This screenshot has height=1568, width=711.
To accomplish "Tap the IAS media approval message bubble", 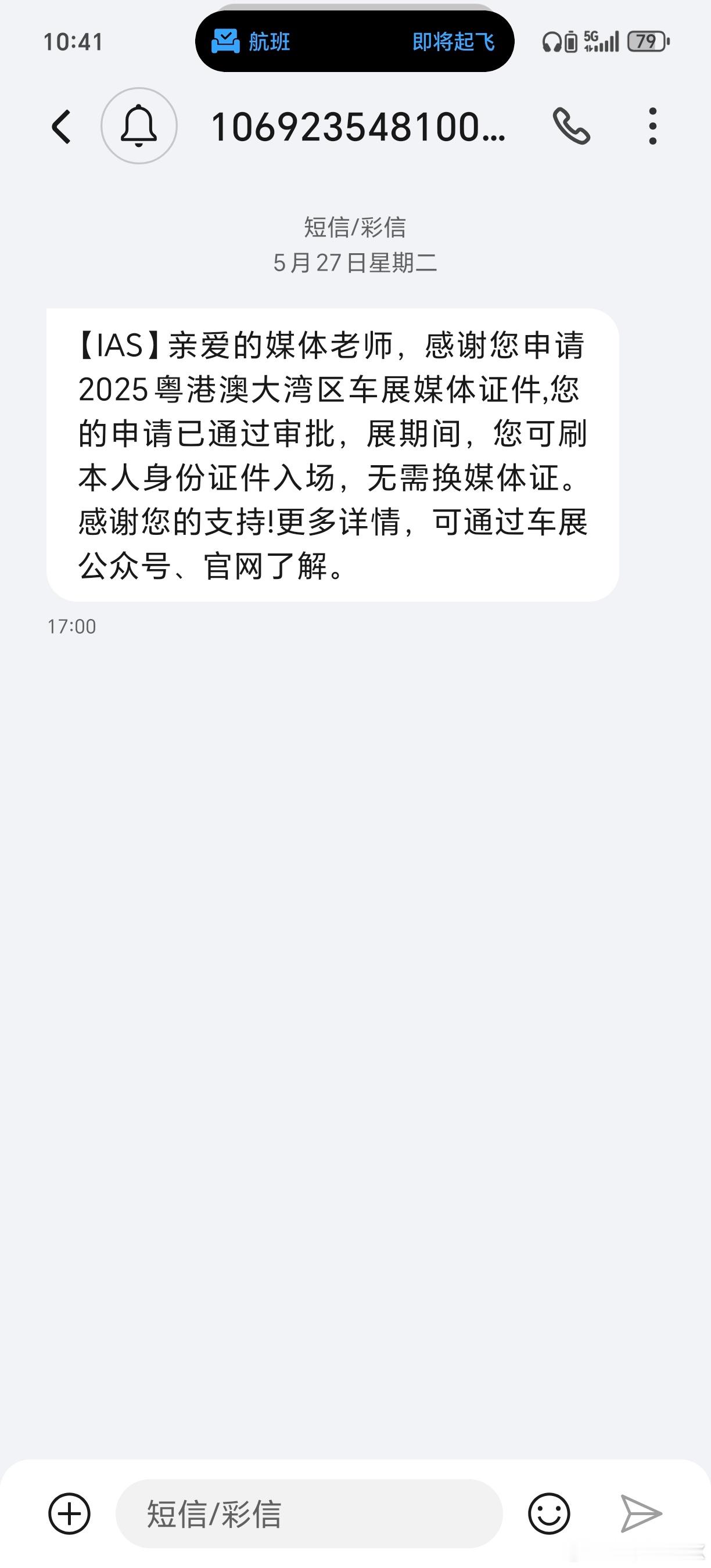I will [x=332, y=455].
